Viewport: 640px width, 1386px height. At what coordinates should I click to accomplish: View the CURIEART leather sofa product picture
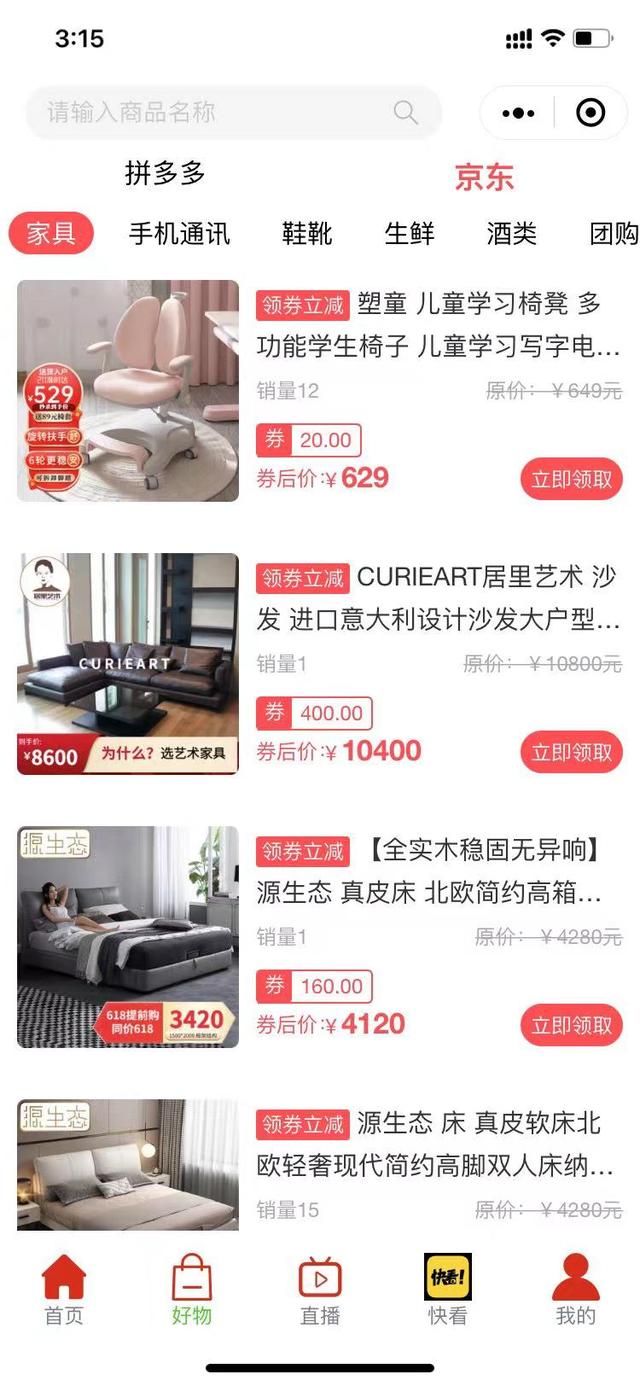128,663
